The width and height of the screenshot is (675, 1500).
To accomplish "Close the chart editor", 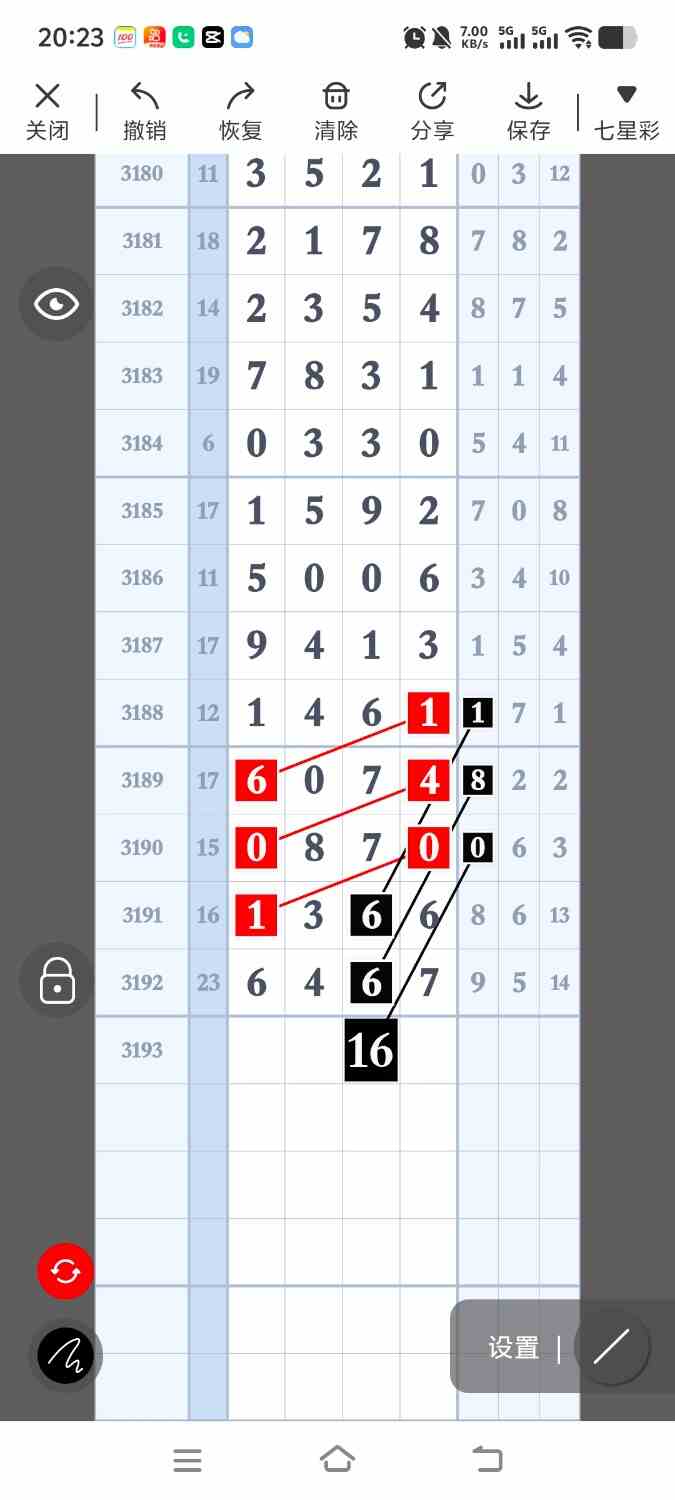I will tap(47, 112).
